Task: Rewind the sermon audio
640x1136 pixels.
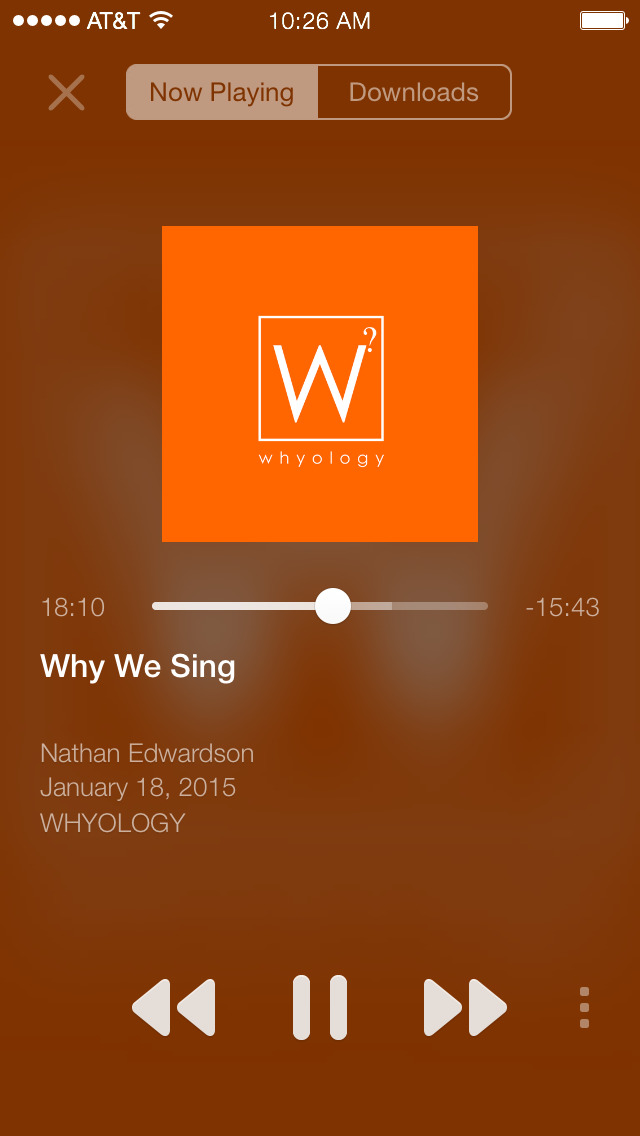Action: 174,1007
